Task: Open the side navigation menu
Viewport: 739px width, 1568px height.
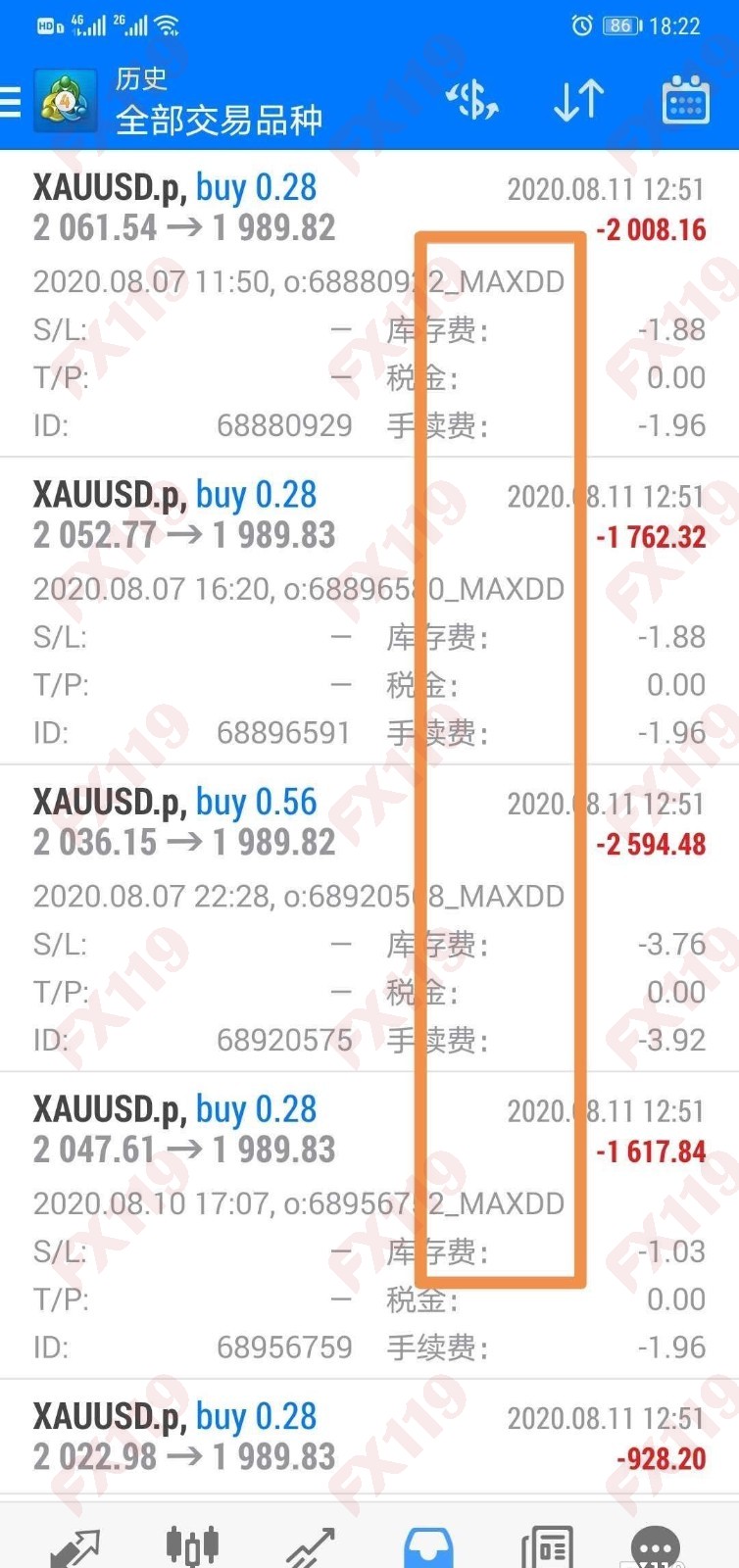Action: tap(14, 101)
